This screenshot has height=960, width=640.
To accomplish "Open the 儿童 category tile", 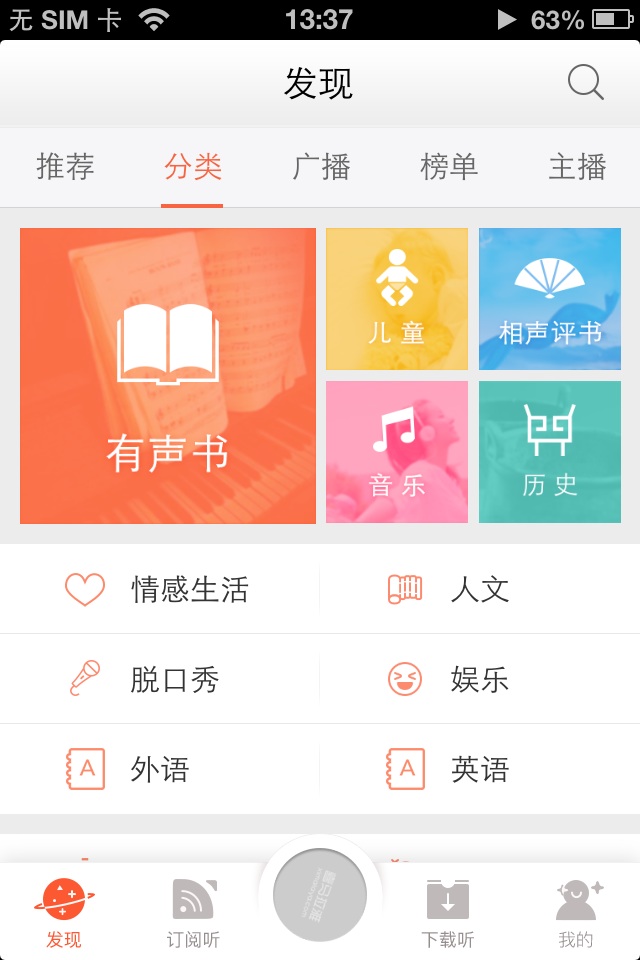I will coord(397,299).
